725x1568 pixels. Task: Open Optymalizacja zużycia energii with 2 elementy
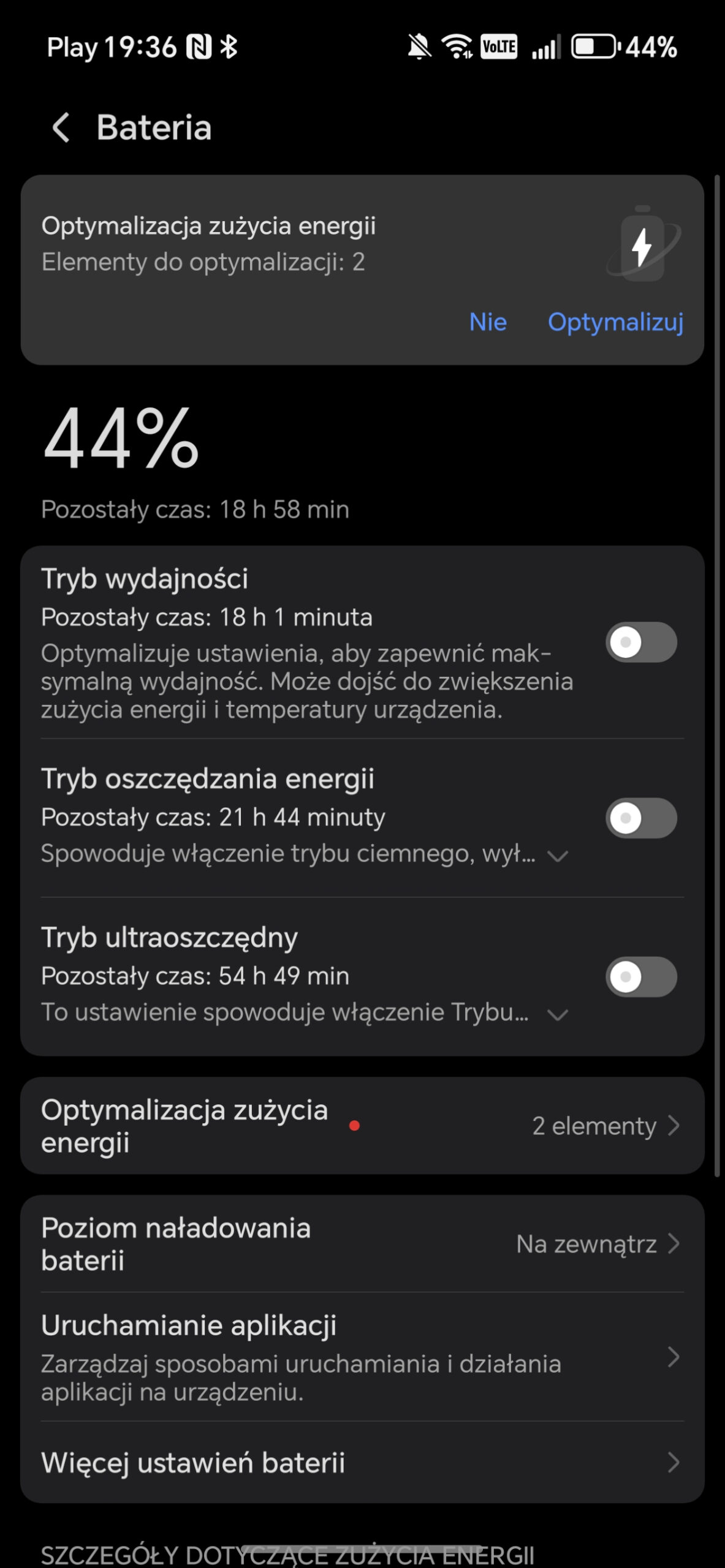point(362,1126)
